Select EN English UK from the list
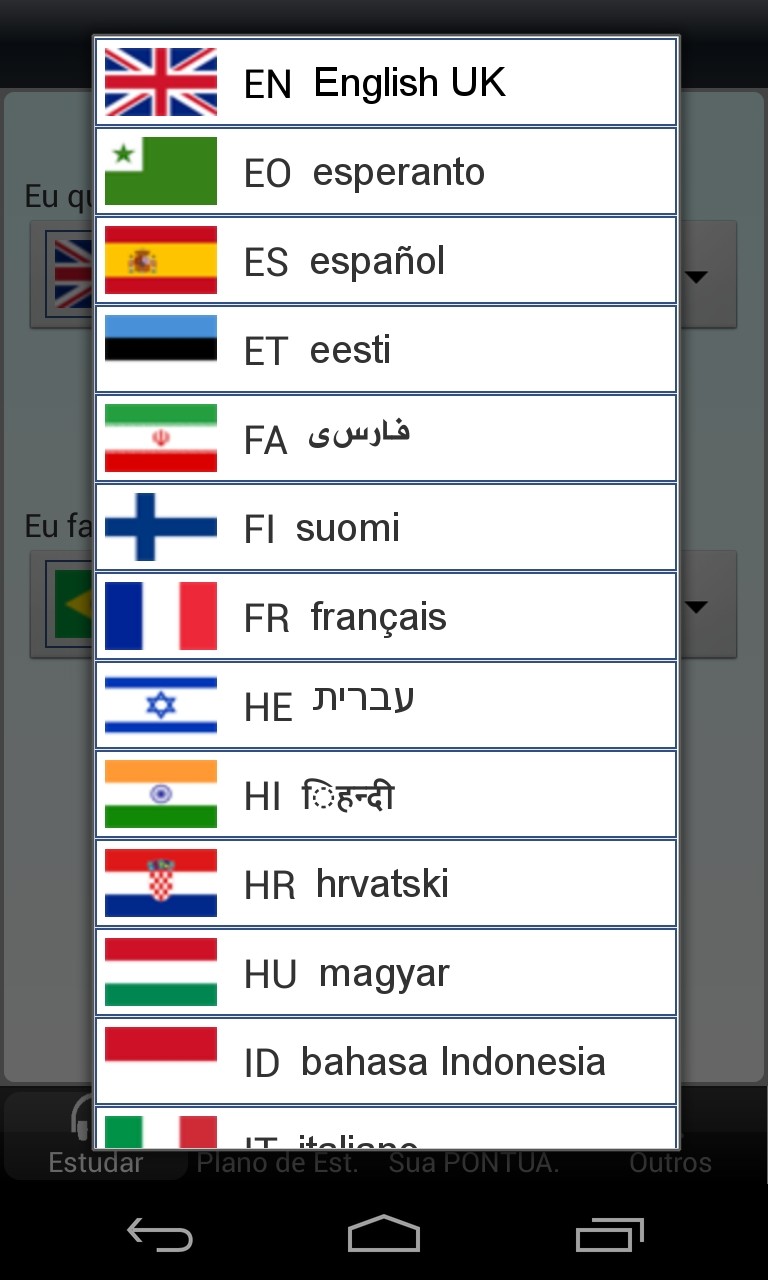This screenshot has width=768, height=1280. click(386, 82)
